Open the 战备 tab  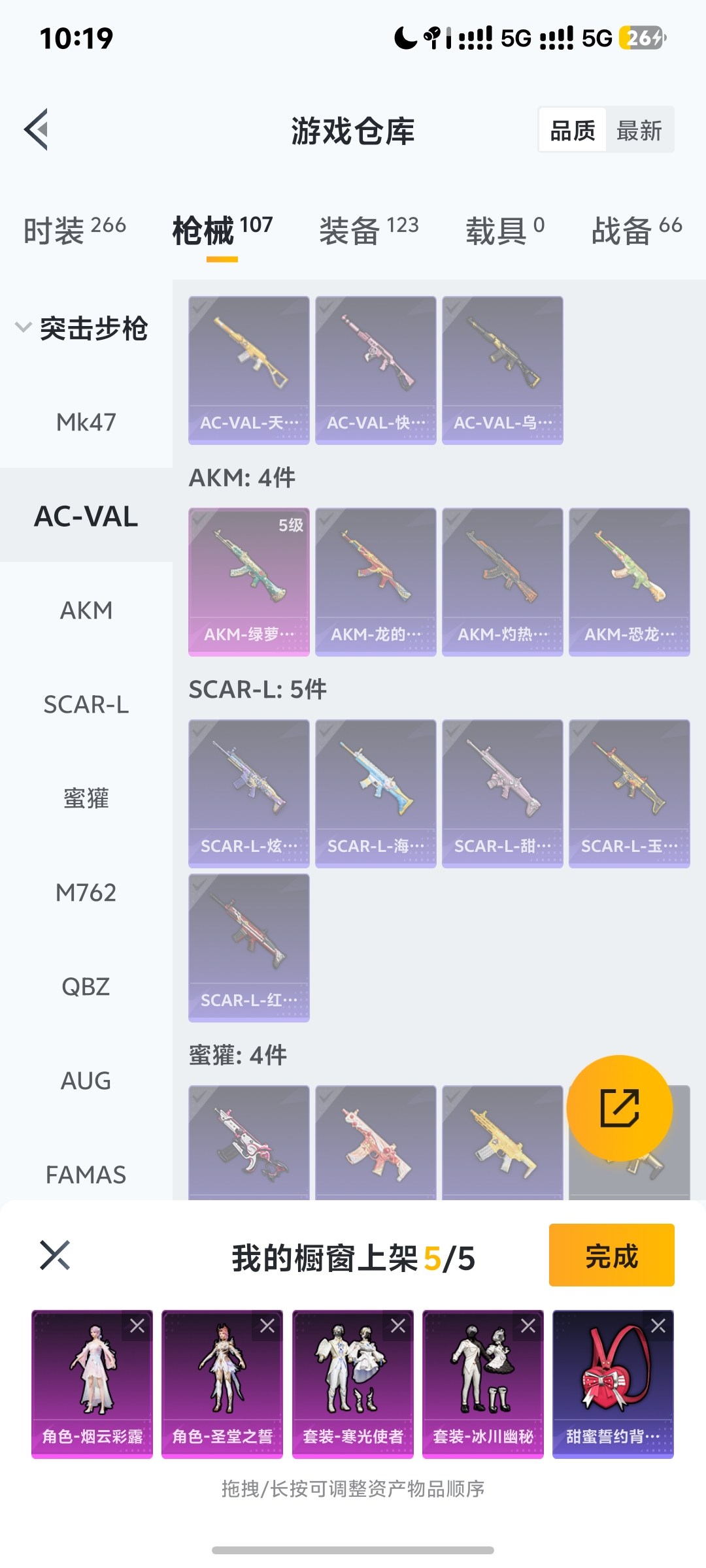pyautogui.click(x=636, y=230)
